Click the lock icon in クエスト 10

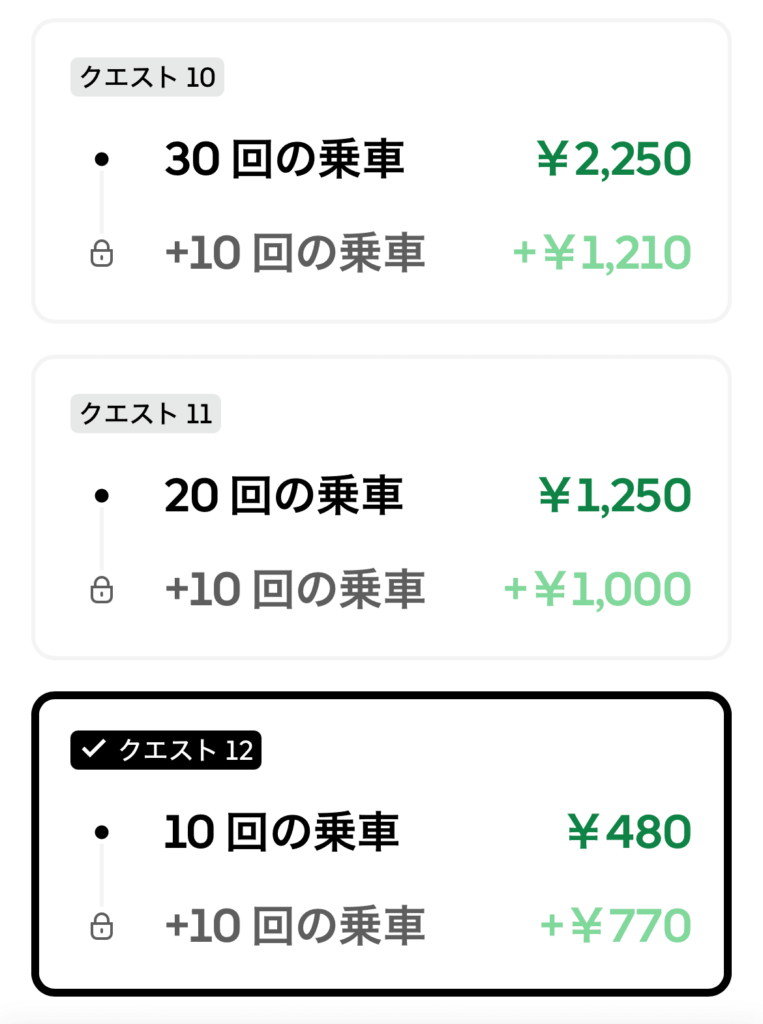point(102,254)
